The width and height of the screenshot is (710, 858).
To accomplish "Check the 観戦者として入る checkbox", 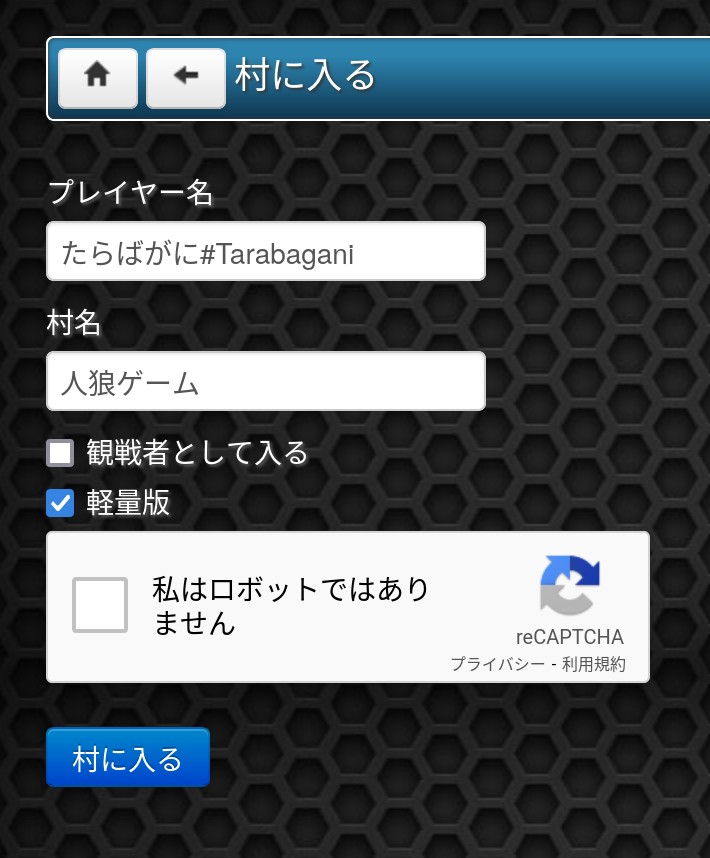I will (x=61, y=454).
